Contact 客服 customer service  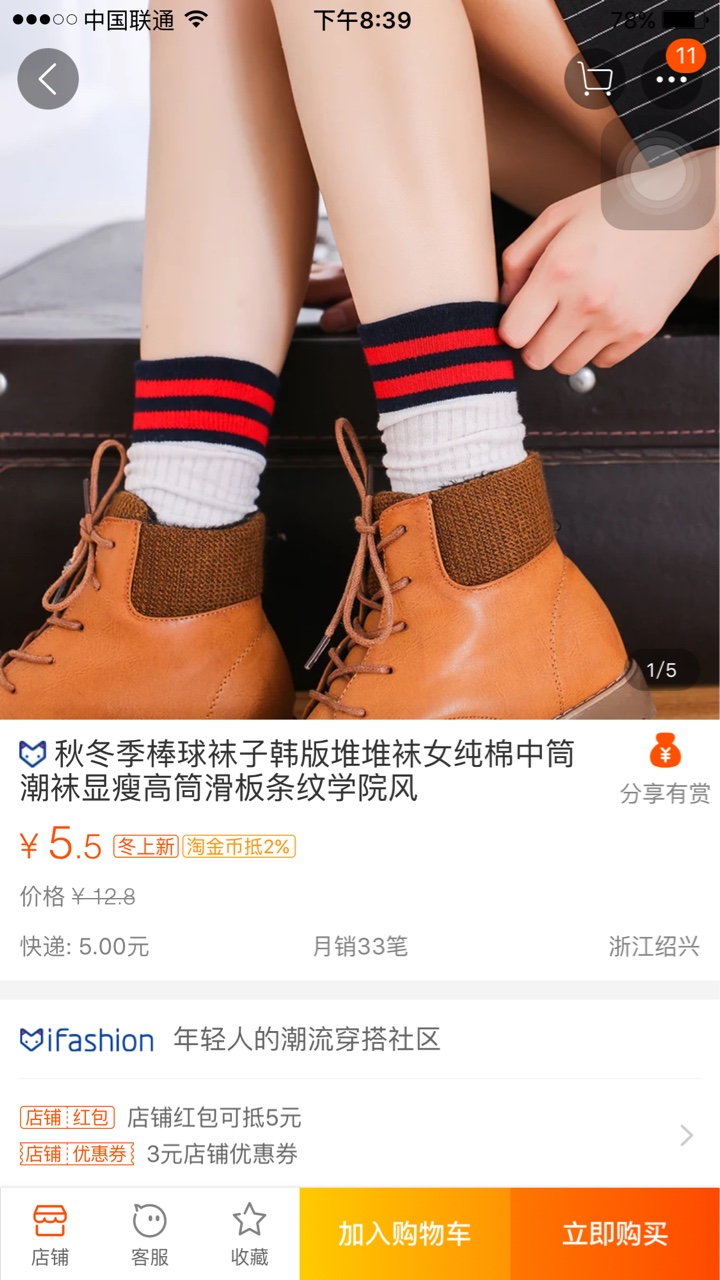(150, 1234)
